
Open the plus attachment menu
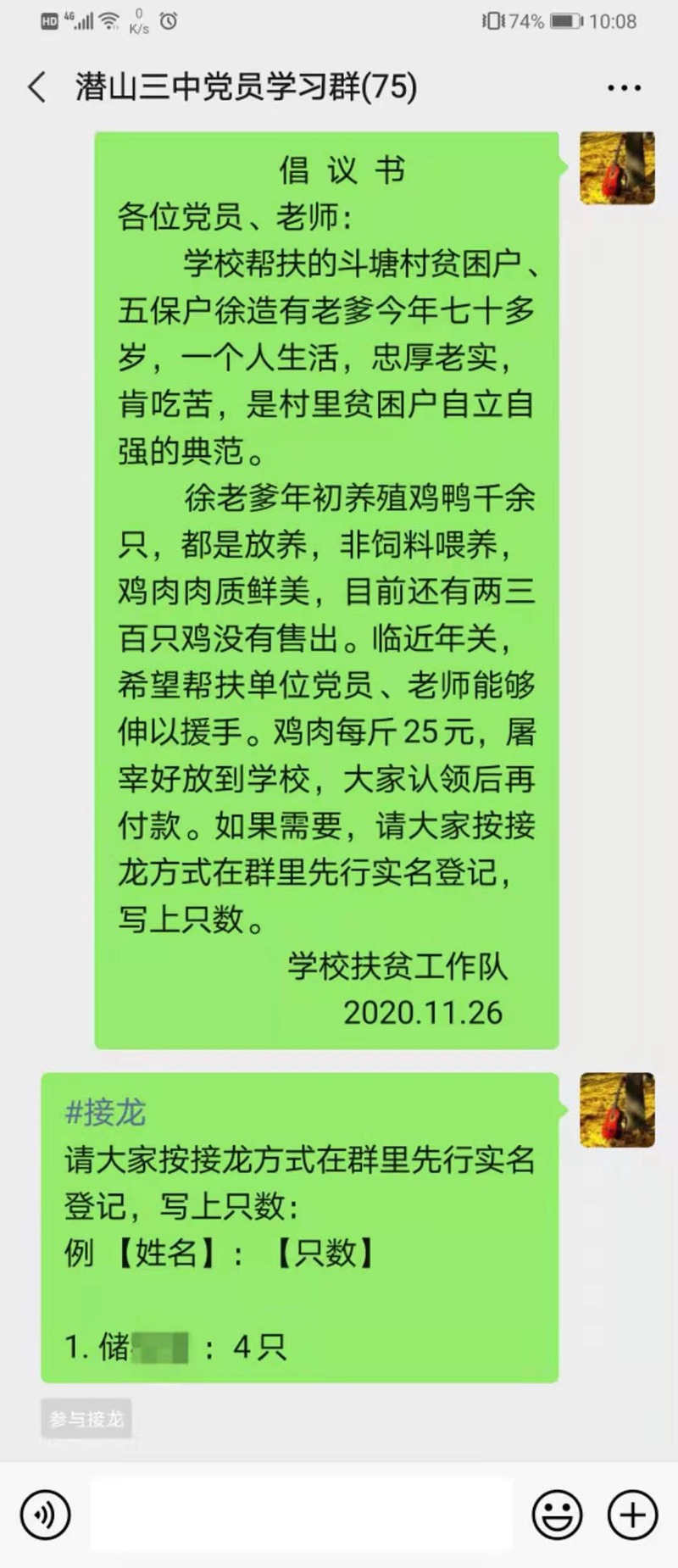tap(632, 1515)
